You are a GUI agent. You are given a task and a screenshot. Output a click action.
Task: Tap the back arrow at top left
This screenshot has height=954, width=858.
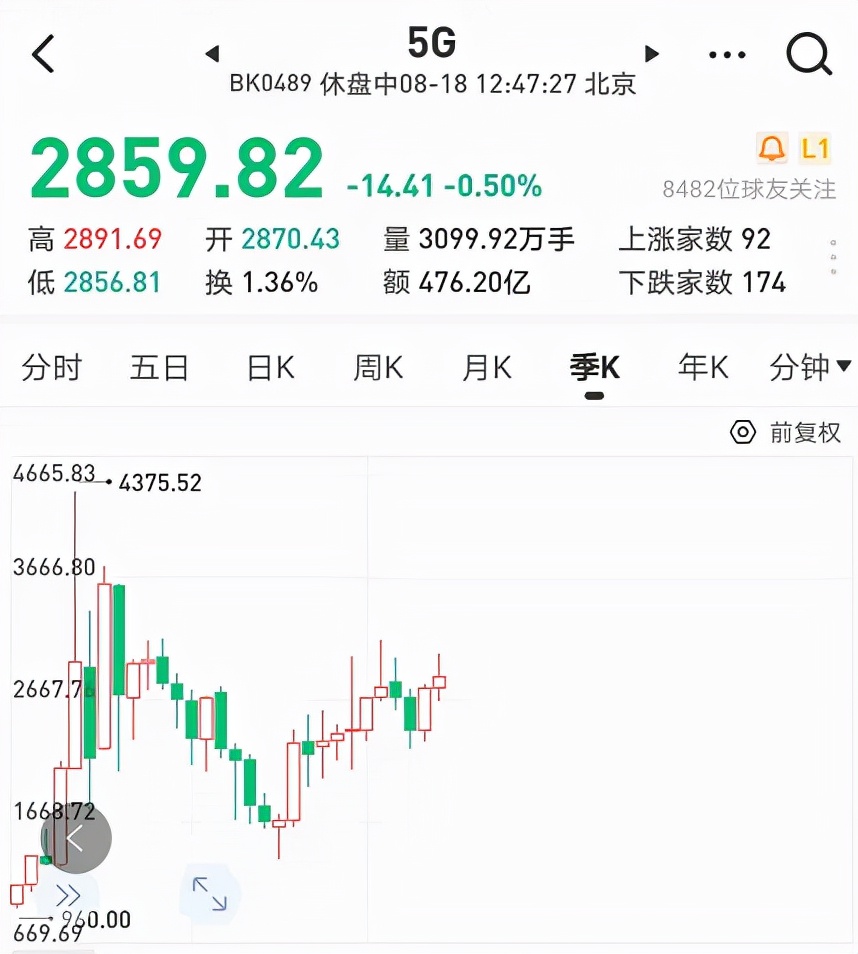(42, 55)
